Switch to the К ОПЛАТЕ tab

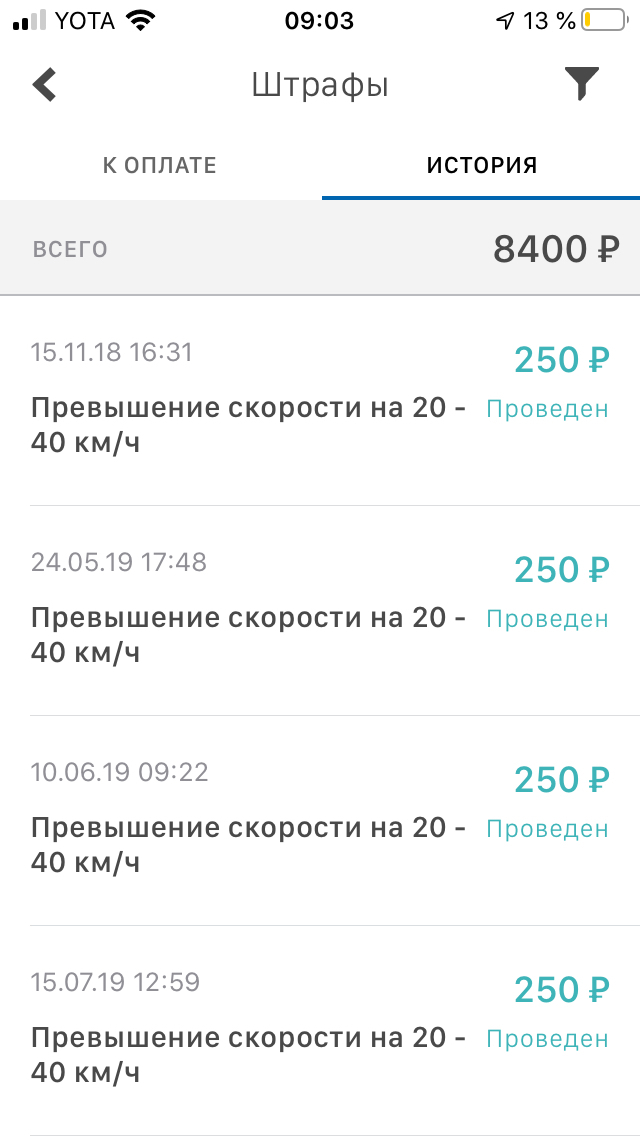tap(160, 165)
